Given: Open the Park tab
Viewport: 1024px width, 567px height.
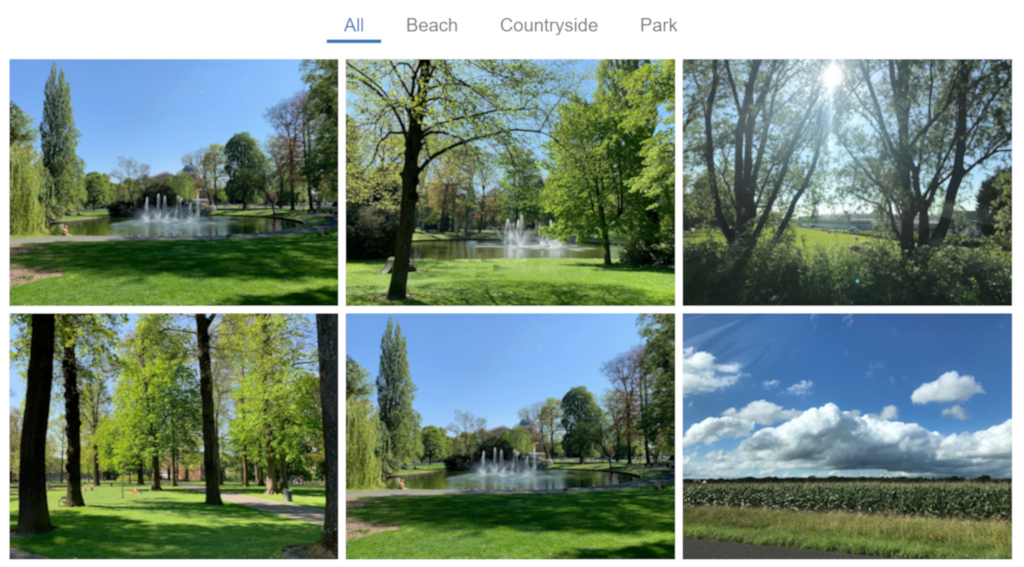Looking at the screenshot, I should [x=658, y=25].
